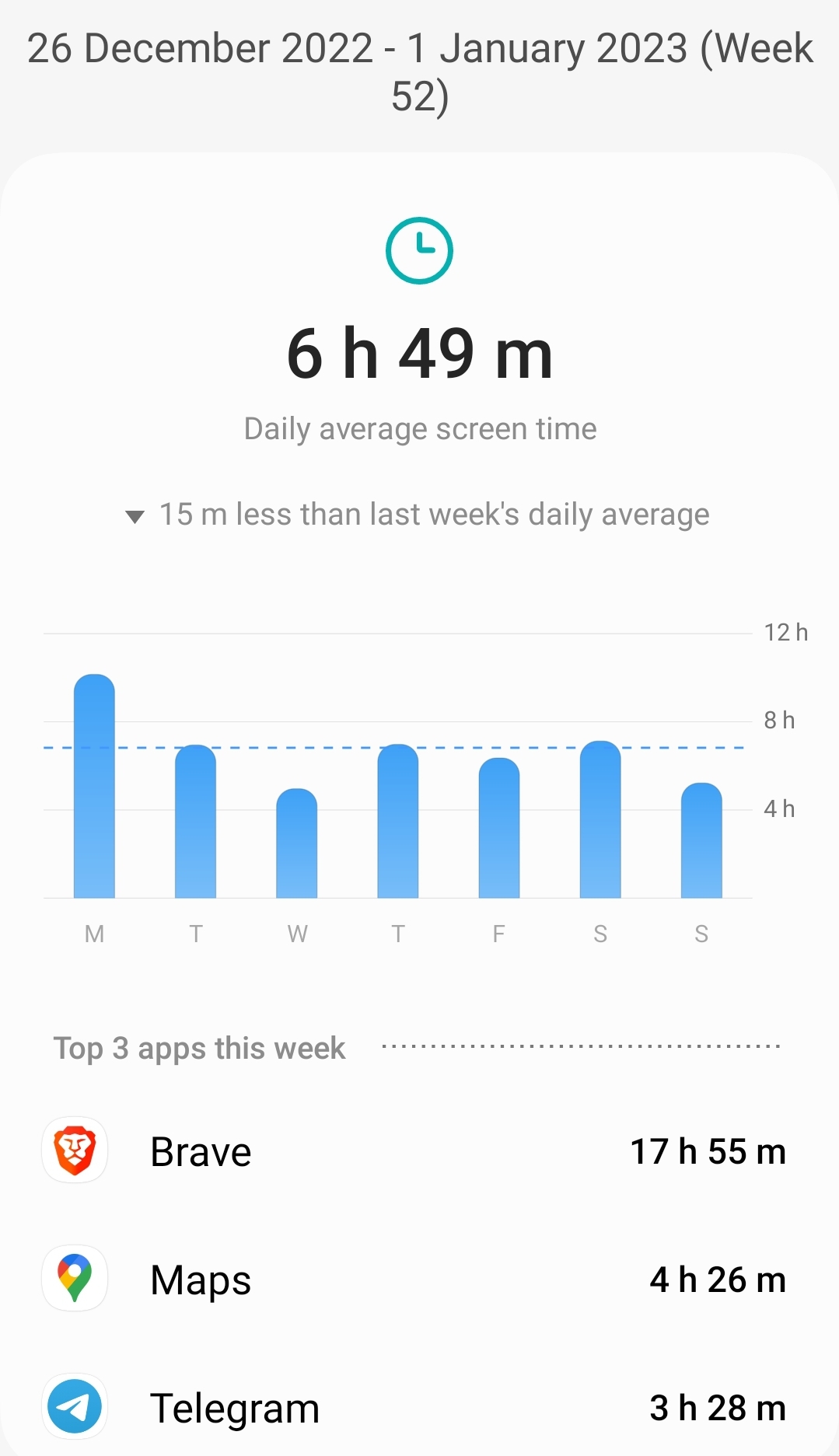Open Telegram usage details
Image resolution: width=839 pixels, height=1456 pixels.
click(x=419, y=1407)
